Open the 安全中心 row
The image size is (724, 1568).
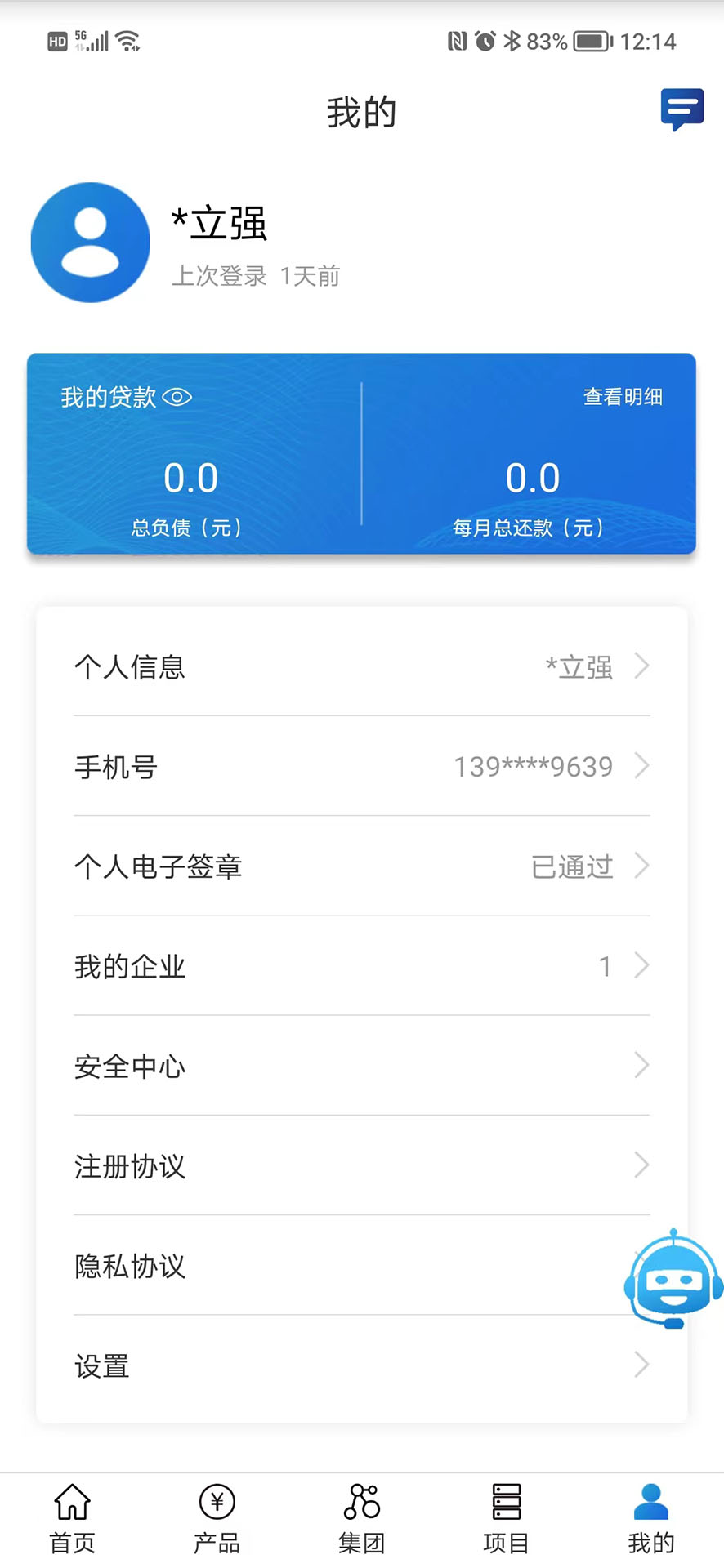coord(361,1066)
